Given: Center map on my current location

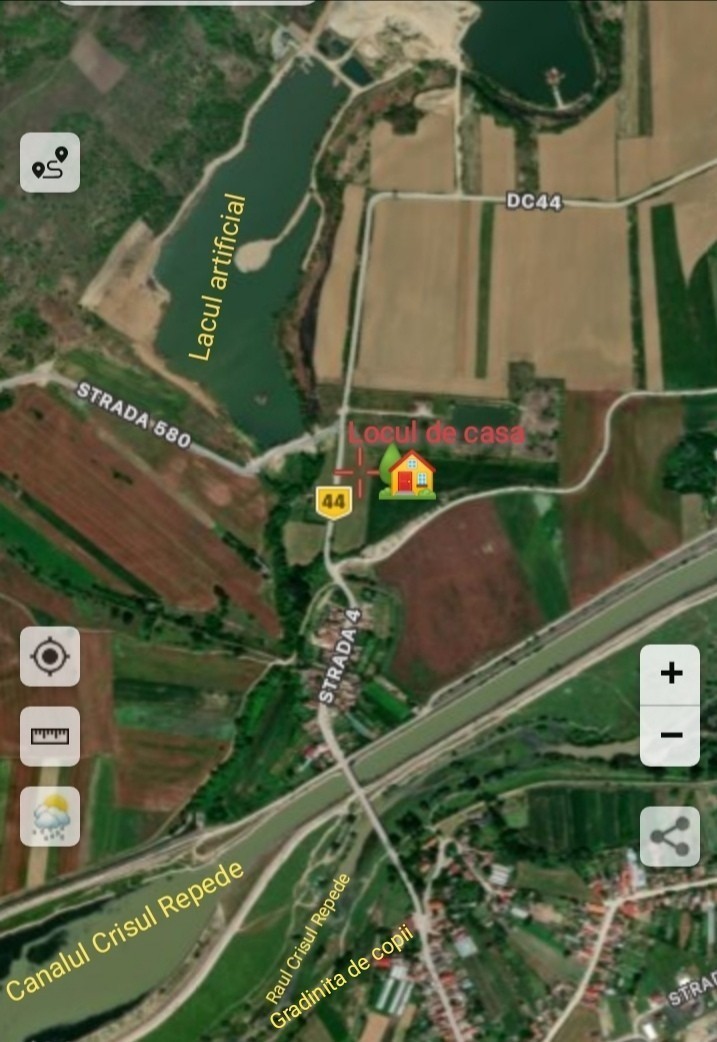Looking at the screenshot, I should click(x=50, y=657).
